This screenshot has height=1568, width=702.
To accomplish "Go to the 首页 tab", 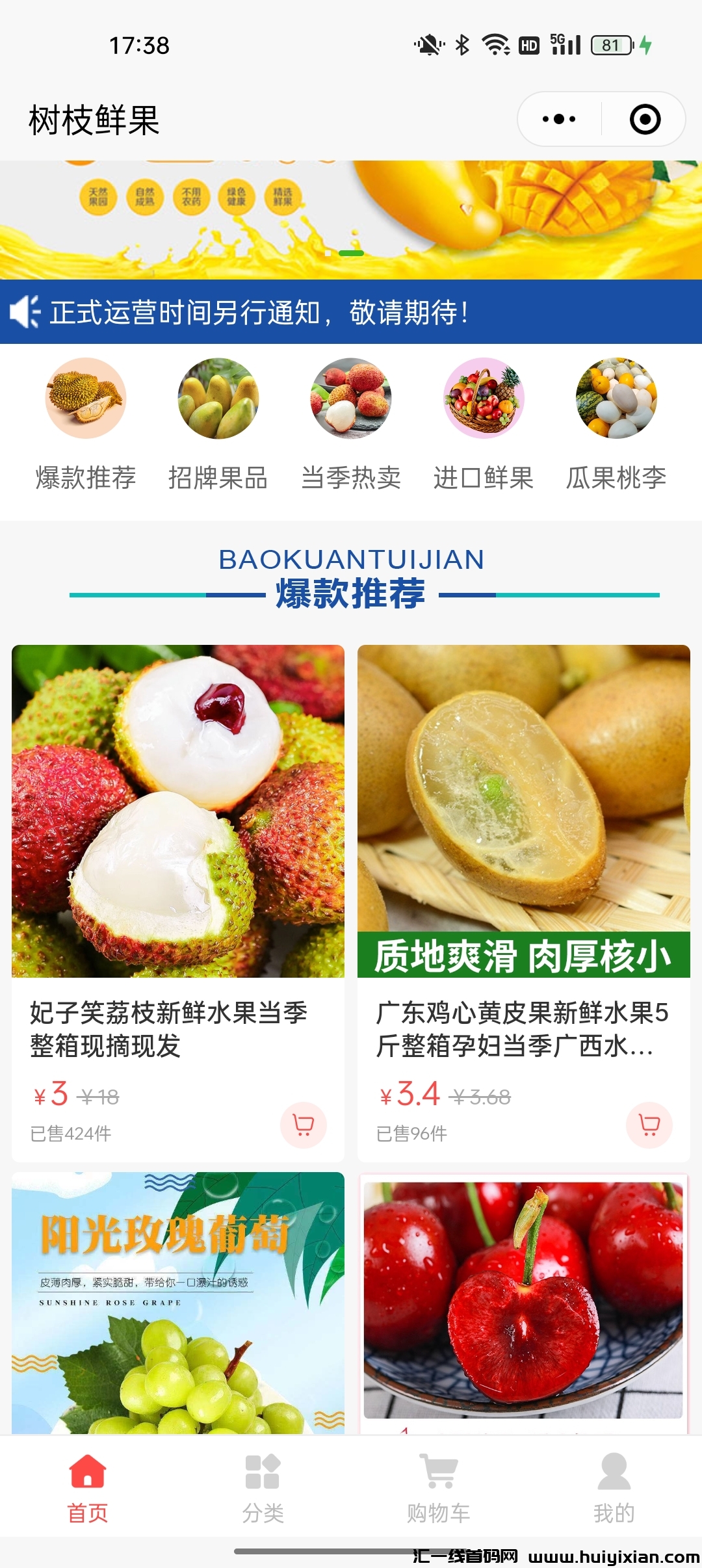I will point(88,1489).
